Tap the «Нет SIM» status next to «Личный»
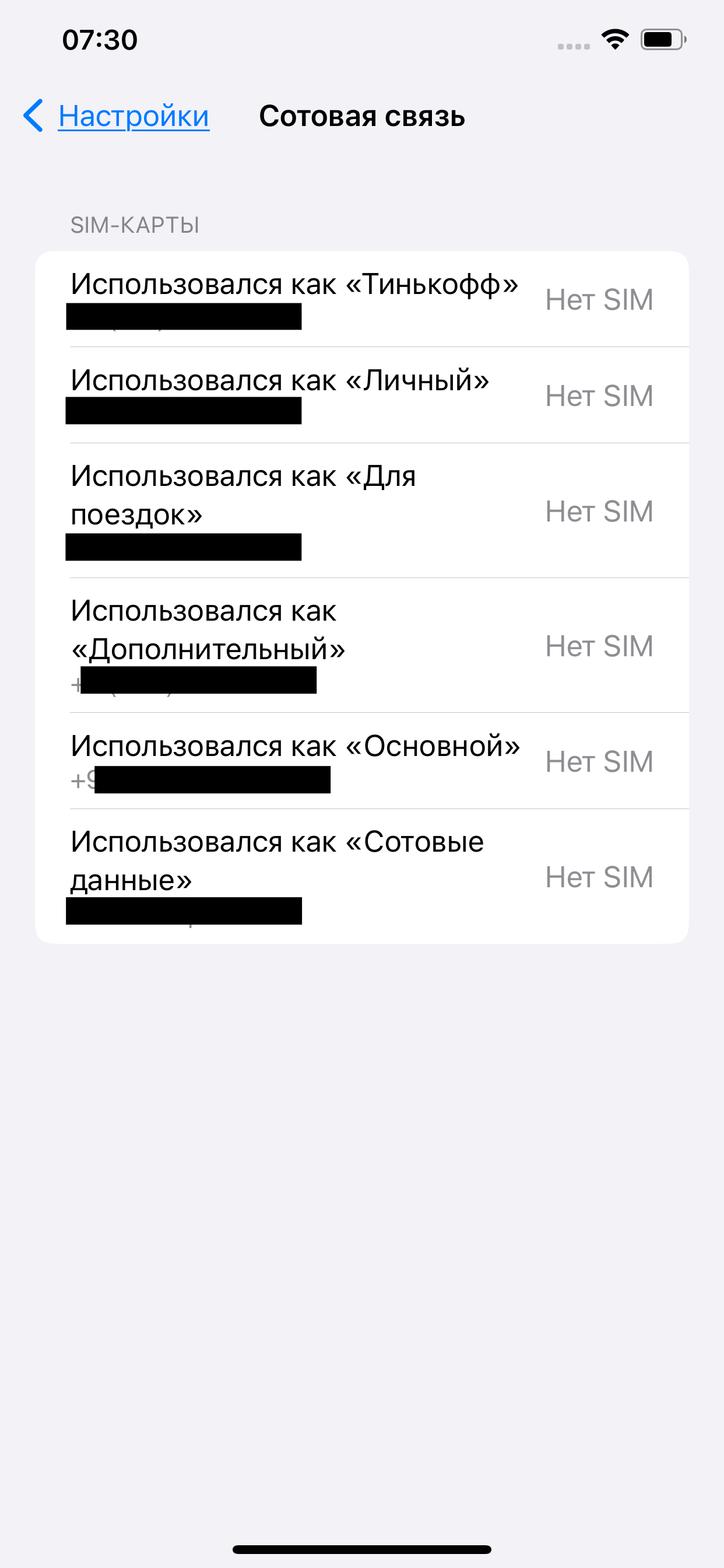 599,394
